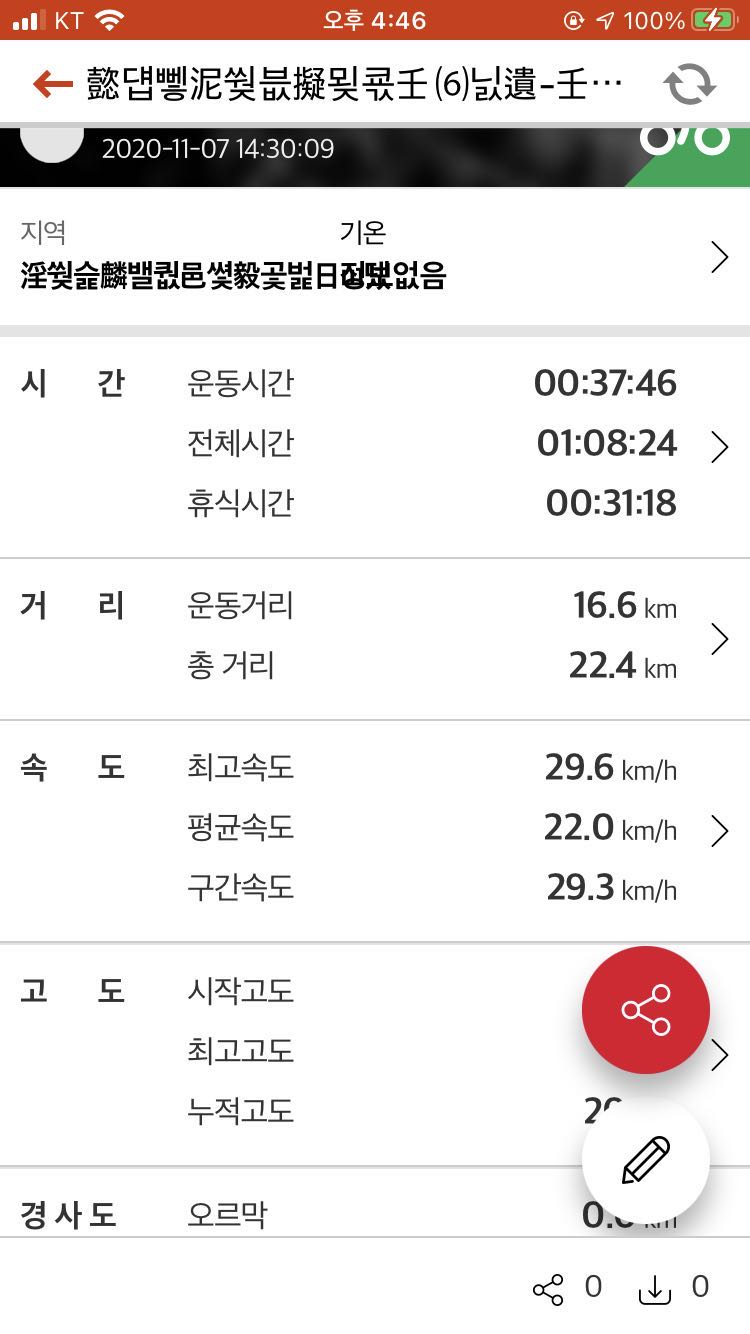The width and height of the screenshot is (750, 1334).
Task: Open the 지역 and 기온 details row
Action: click(718, 258)
